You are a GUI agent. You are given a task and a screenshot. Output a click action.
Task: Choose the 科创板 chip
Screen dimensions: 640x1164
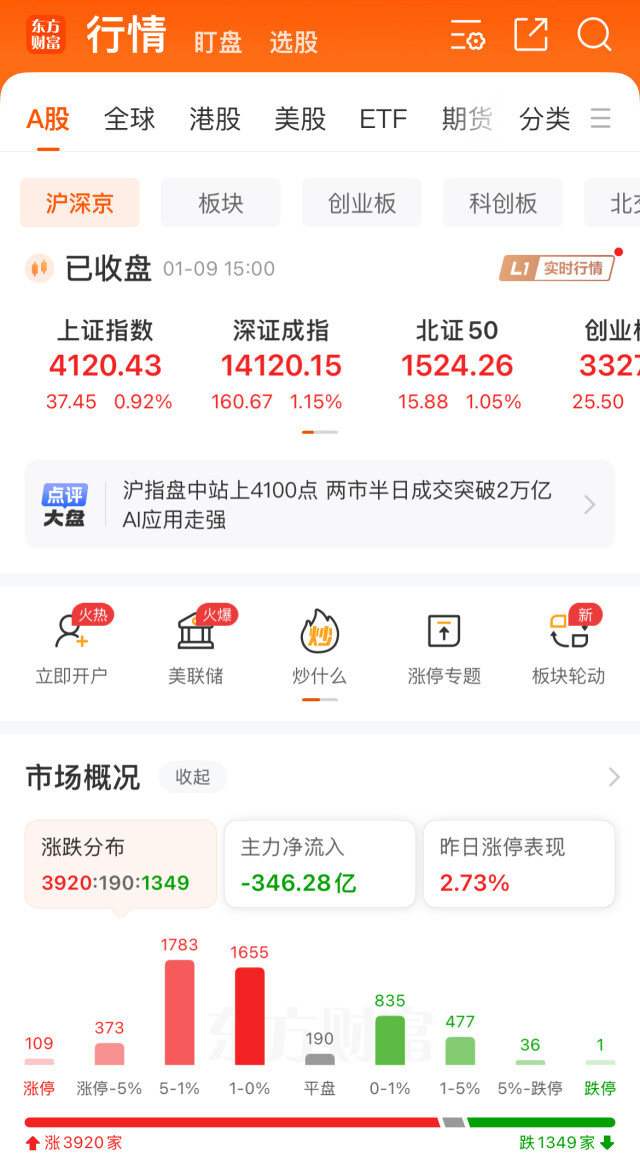502,203
